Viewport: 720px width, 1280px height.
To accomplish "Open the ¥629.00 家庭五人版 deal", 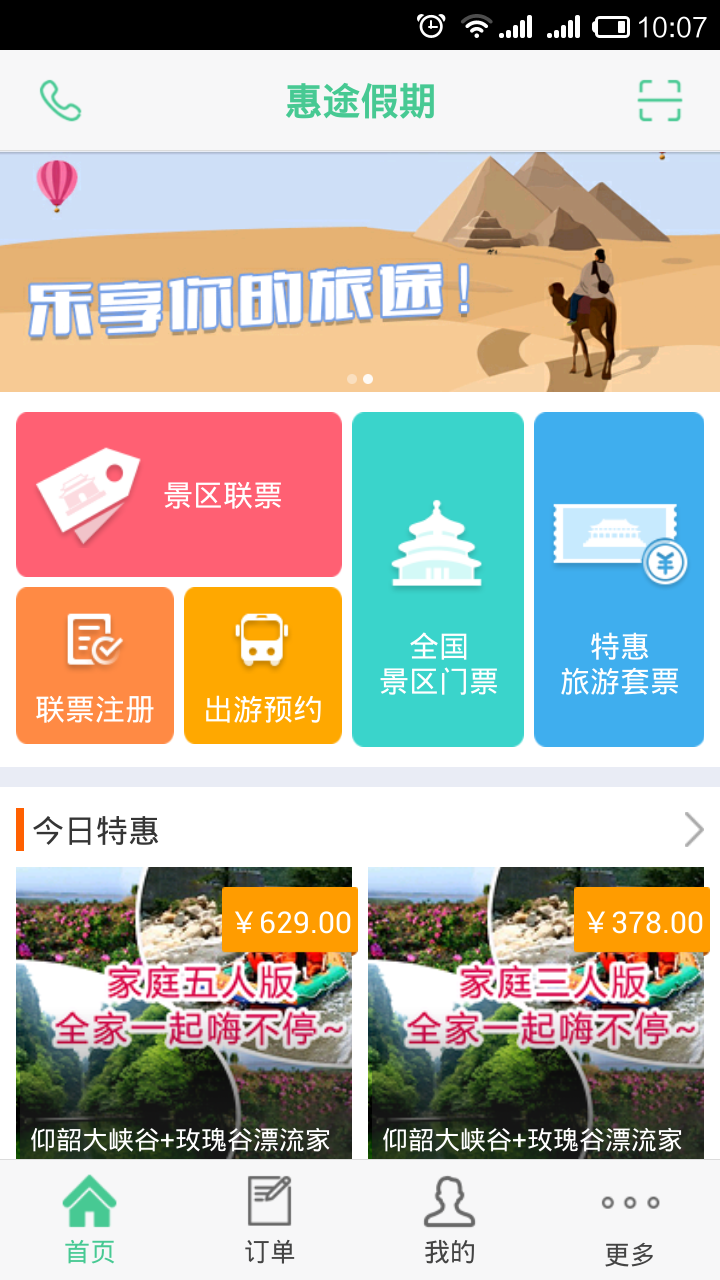I will 184,1012.
